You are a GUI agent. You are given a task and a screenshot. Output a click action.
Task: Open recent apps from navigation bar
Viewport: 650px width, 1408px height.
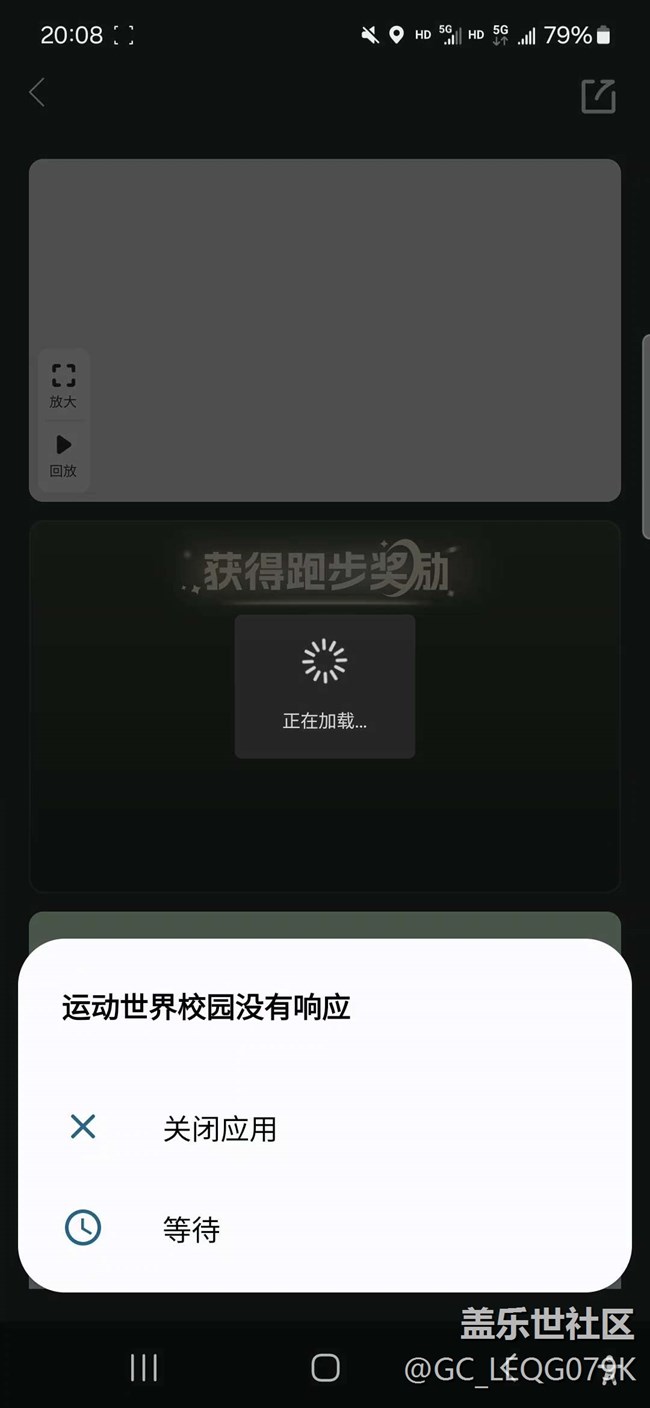pos(144,1367)
